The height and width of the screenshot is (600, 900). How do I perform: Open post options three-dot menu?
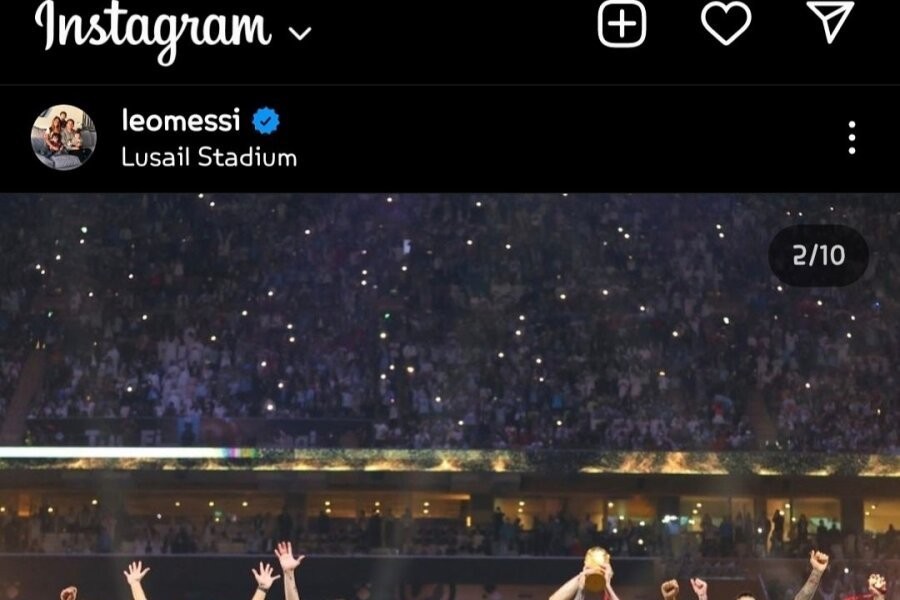click(x=851, y=138)
